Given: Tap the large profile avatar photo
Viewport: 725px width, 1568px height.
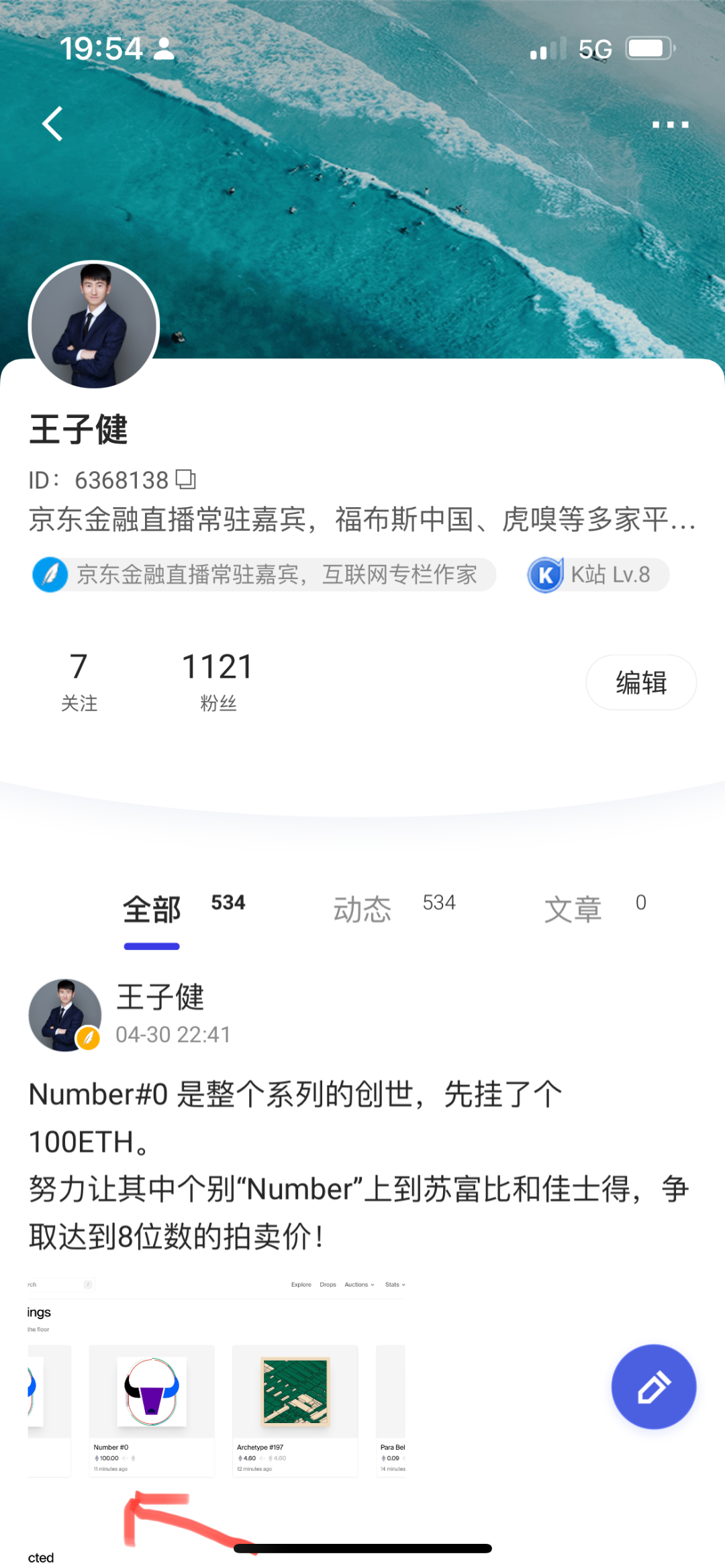Looking at the screenshot, I should click(x=94, y=325).
